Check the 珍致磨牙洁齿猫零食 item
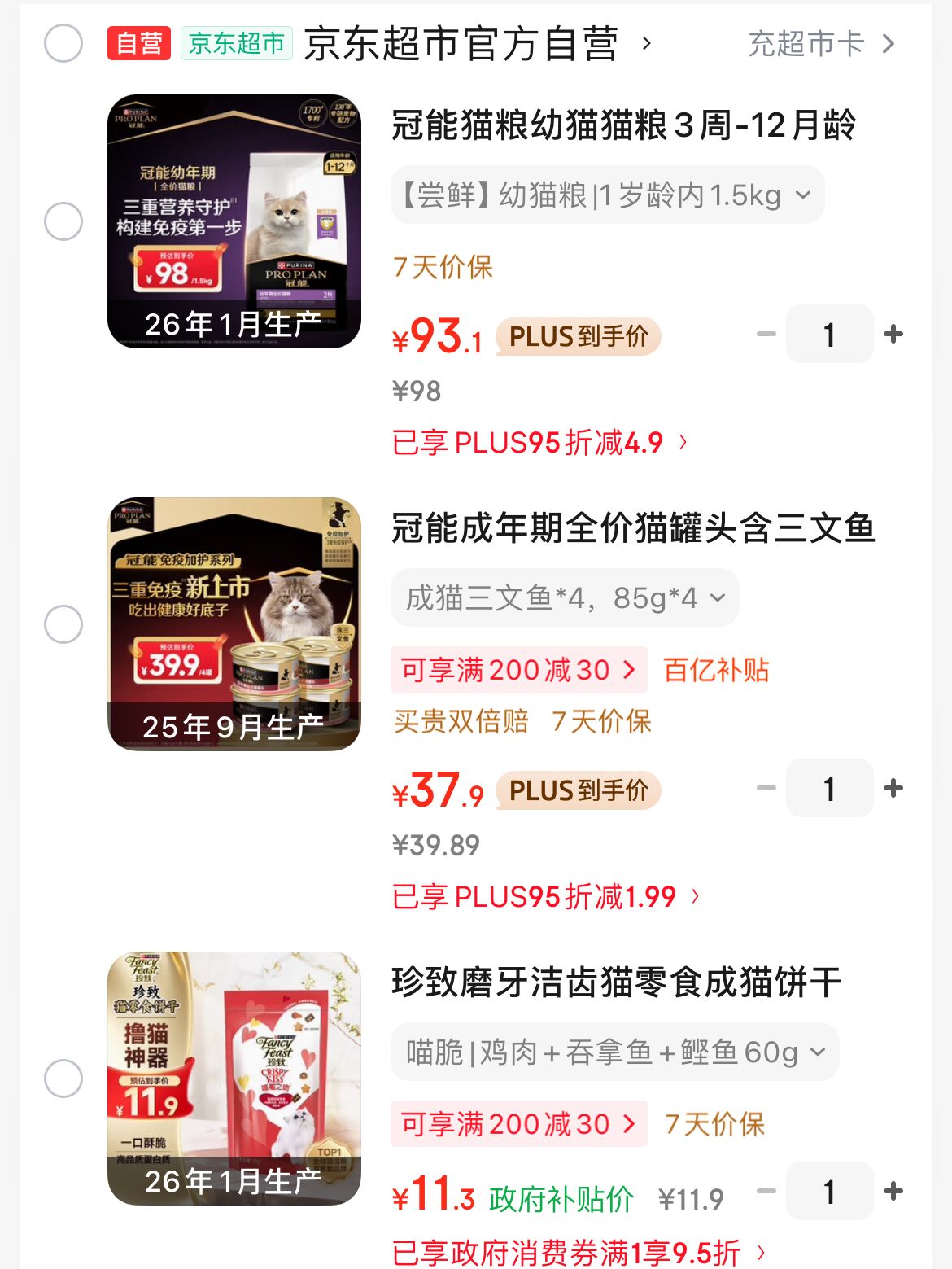The width and height of the screenshot is (952, 1269). click(63, 1079)
